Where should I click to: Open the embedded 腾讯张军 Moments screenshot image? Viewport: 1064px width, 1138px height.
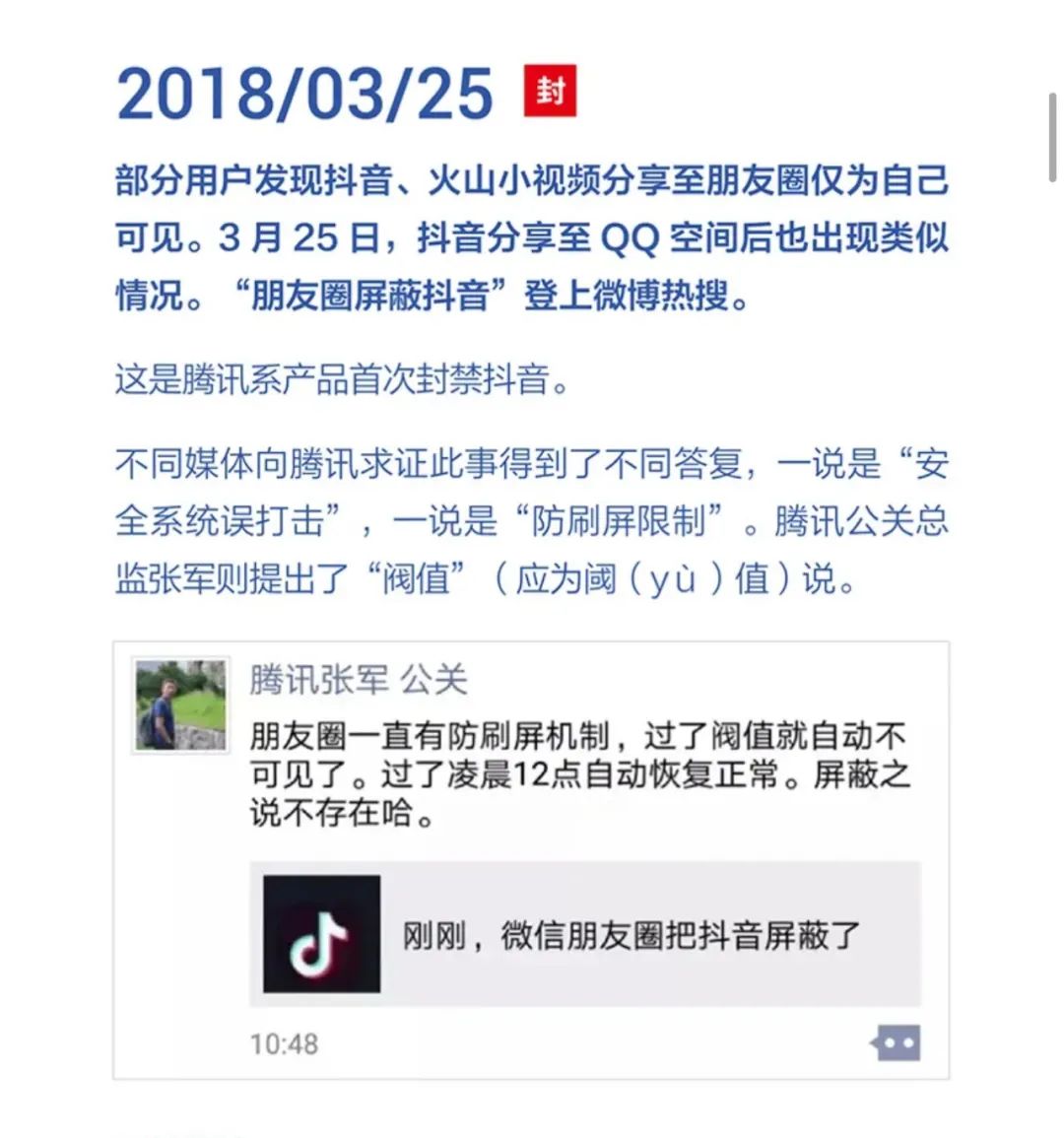531,859
